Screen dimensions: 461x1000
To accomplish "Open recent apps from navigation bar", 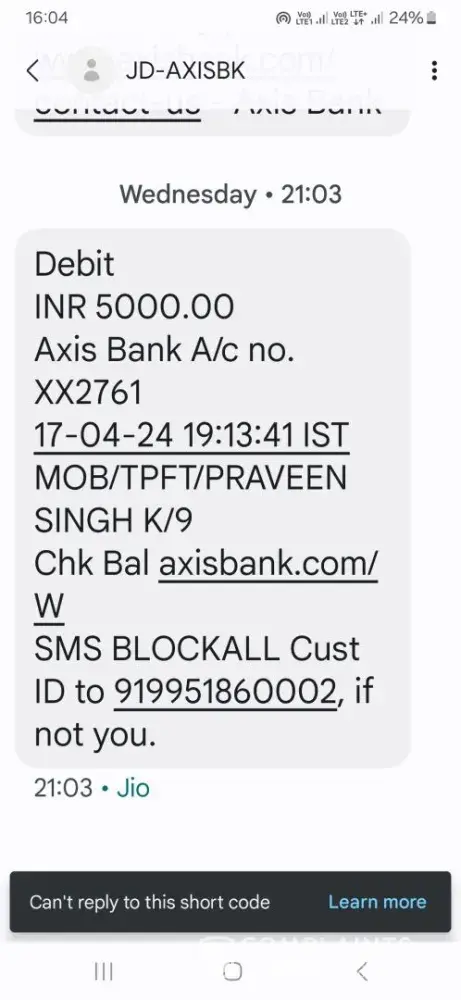I will pyautogui.click(x=103, y=971).
